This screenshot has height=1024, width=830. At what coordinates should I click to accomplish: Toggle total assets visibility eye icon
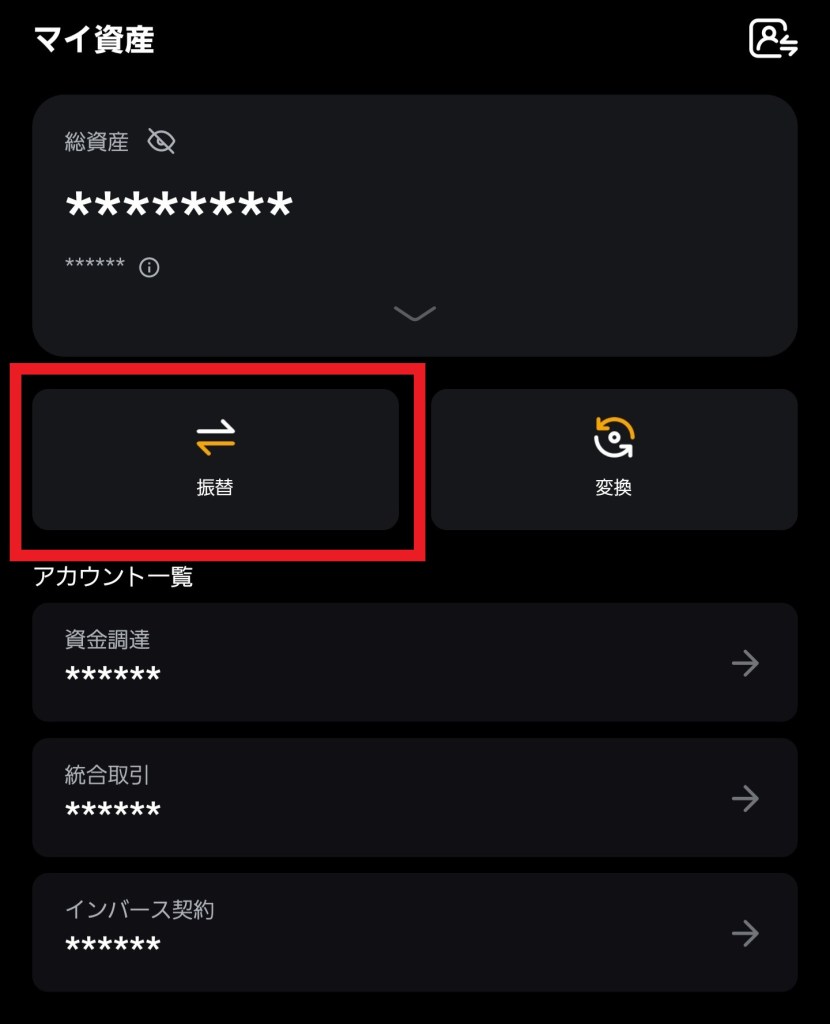coord(161,141)
